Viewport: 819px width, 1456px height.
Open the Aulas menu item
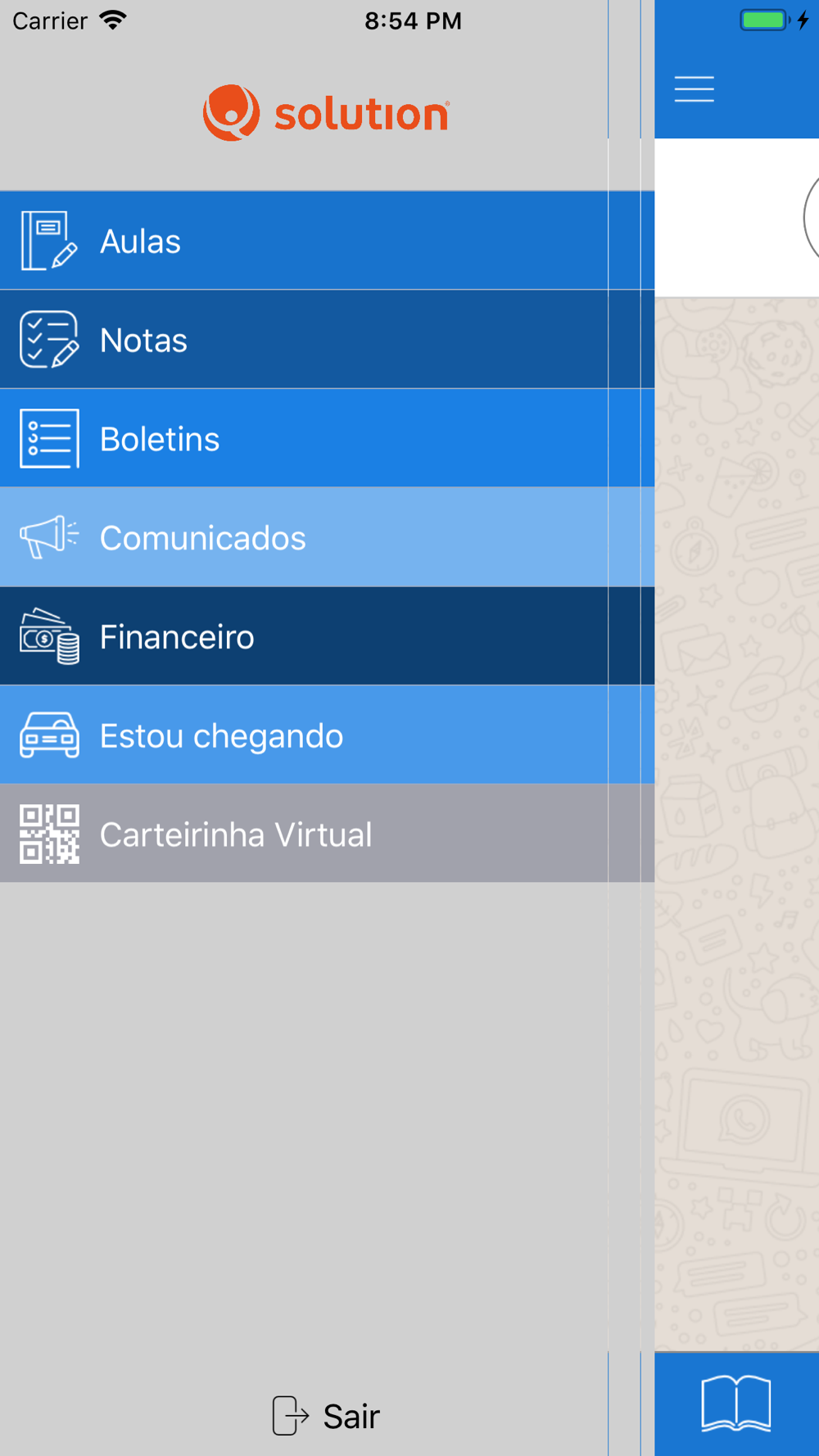[327, 241]
